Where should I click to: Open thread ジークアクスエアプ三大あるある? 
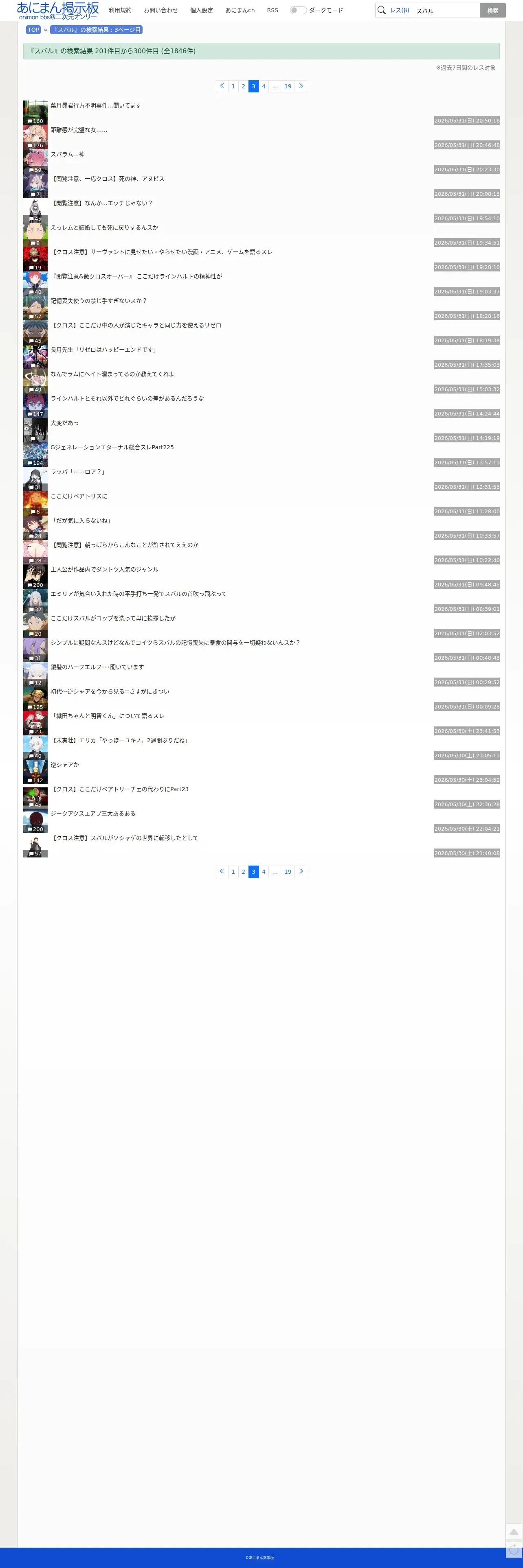pos(93,813)
